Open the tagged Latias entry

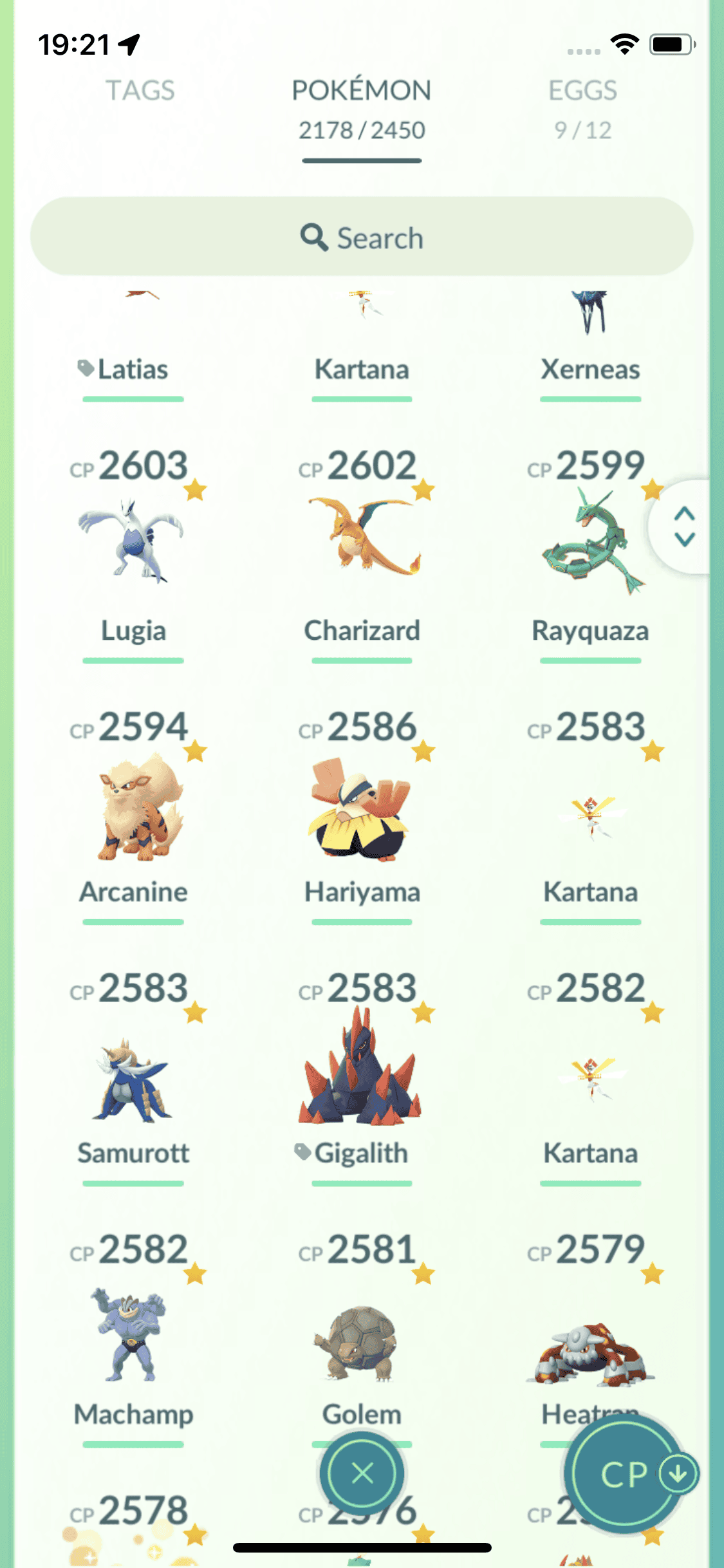(x=133, y=348)
